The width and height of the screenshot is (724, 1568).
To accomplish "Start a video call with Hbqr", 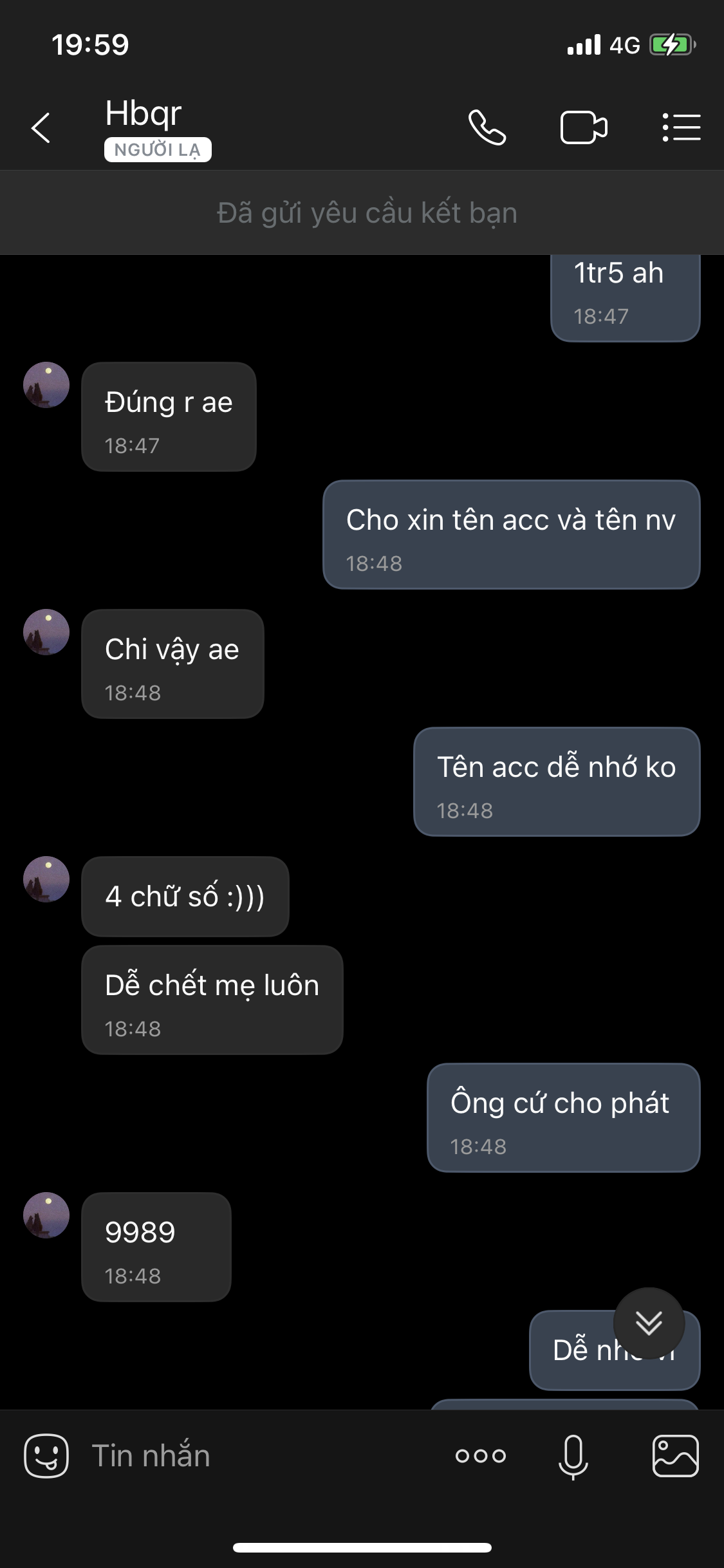I will (x=584, y=127).
